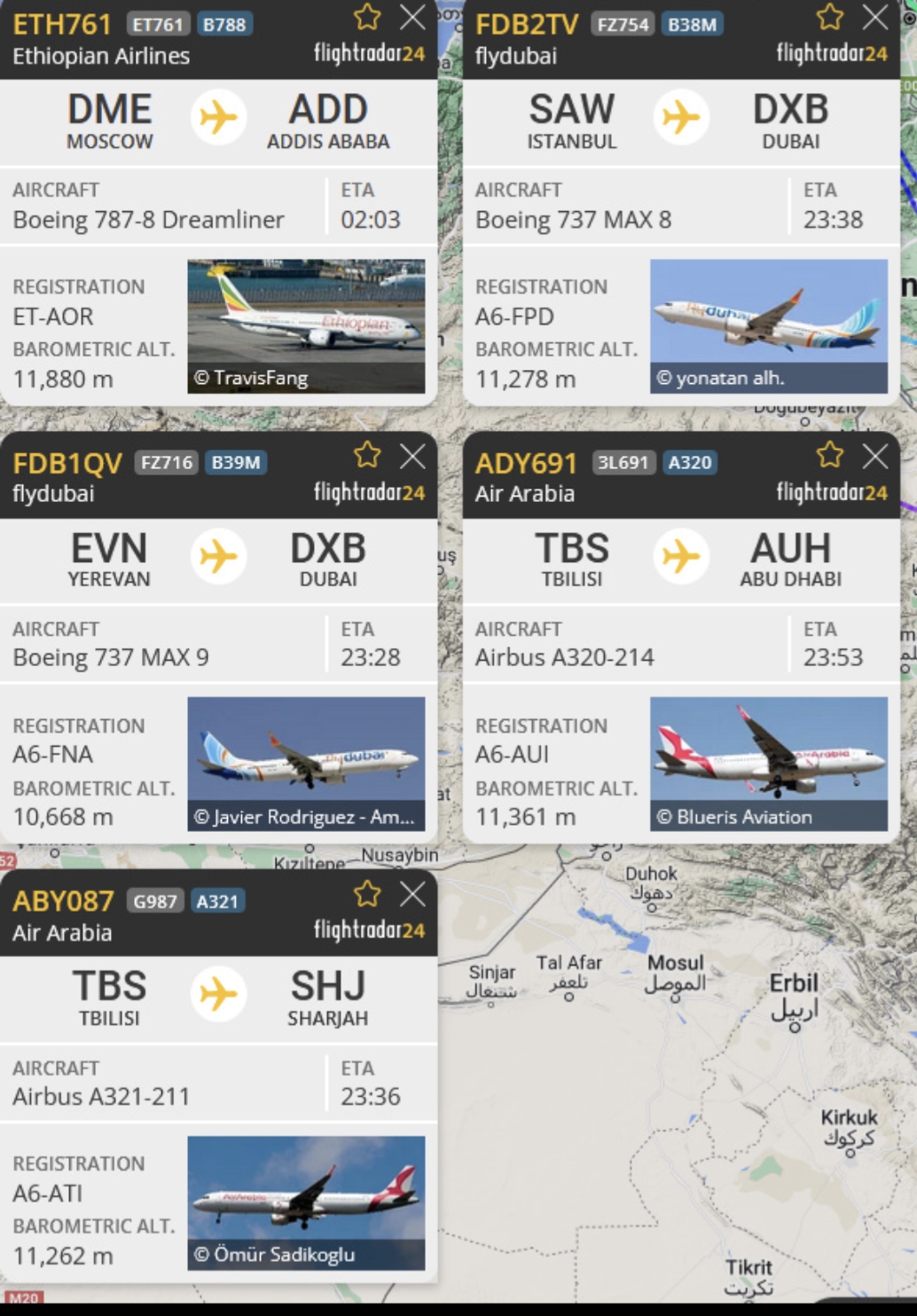Dismiss the ABY087 Air Arabia card
The width and height of the screenshot is (917, 1316).
tap(412, 894)
